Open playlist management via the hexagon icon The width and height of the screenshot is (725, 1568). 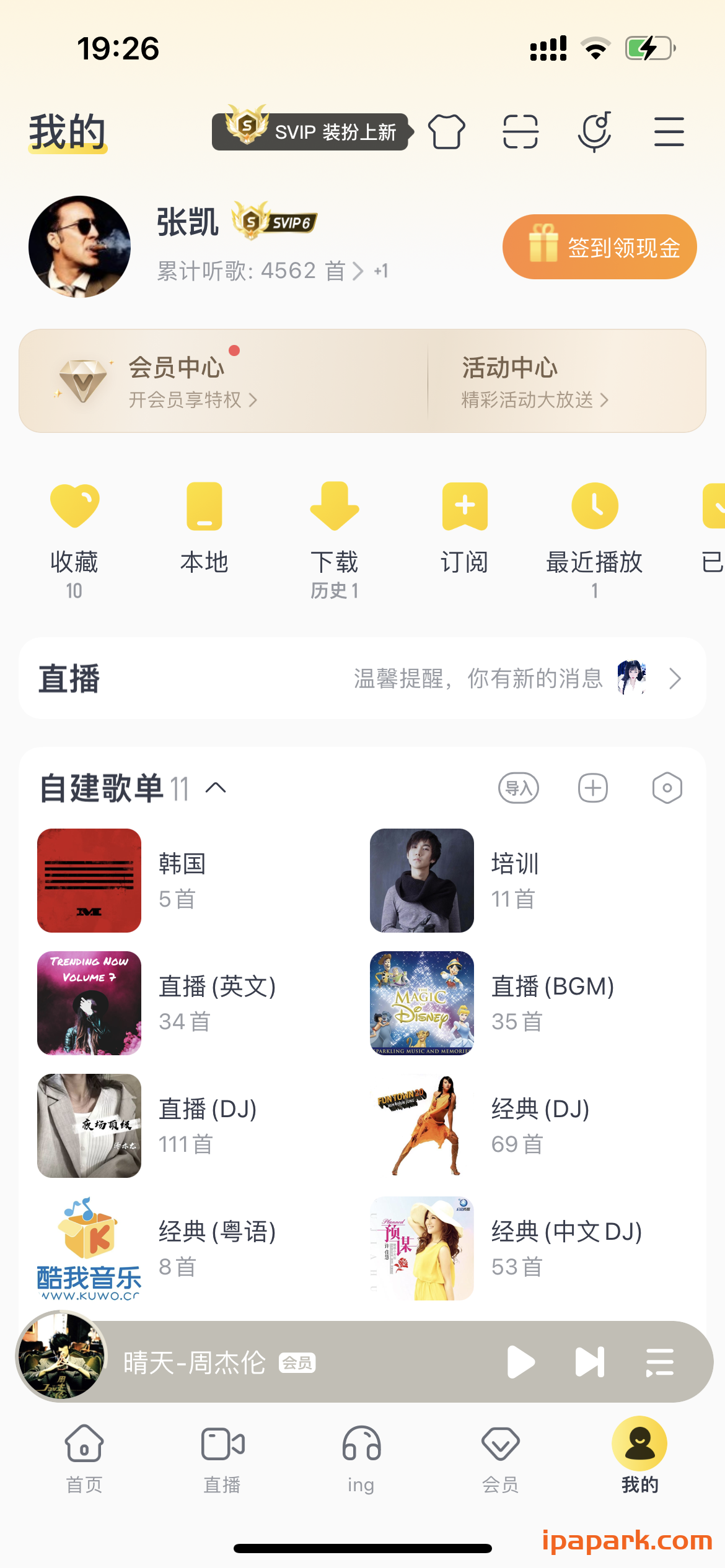click(x=667, y=788)
